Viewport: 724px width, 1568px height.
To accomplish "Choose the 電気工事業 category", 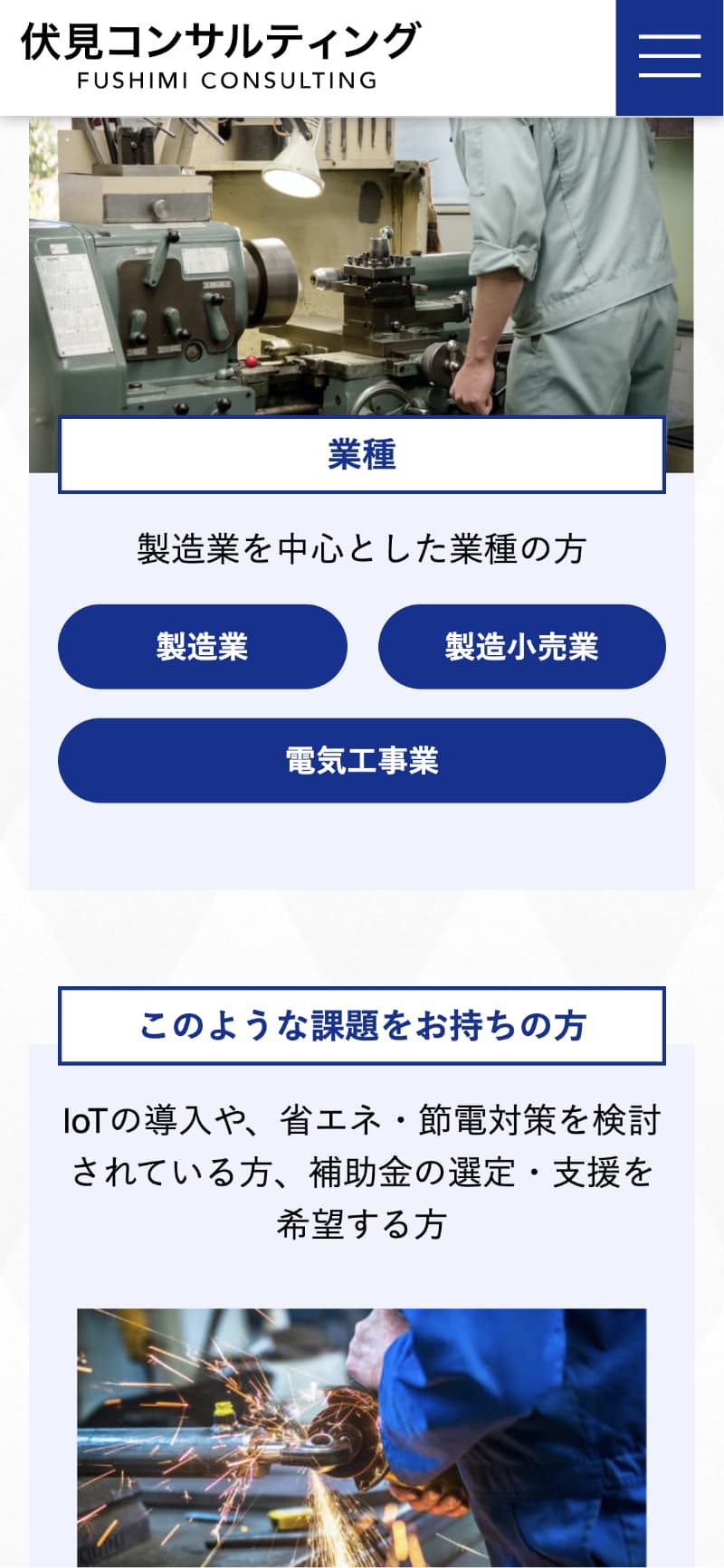I will point(362,761).
